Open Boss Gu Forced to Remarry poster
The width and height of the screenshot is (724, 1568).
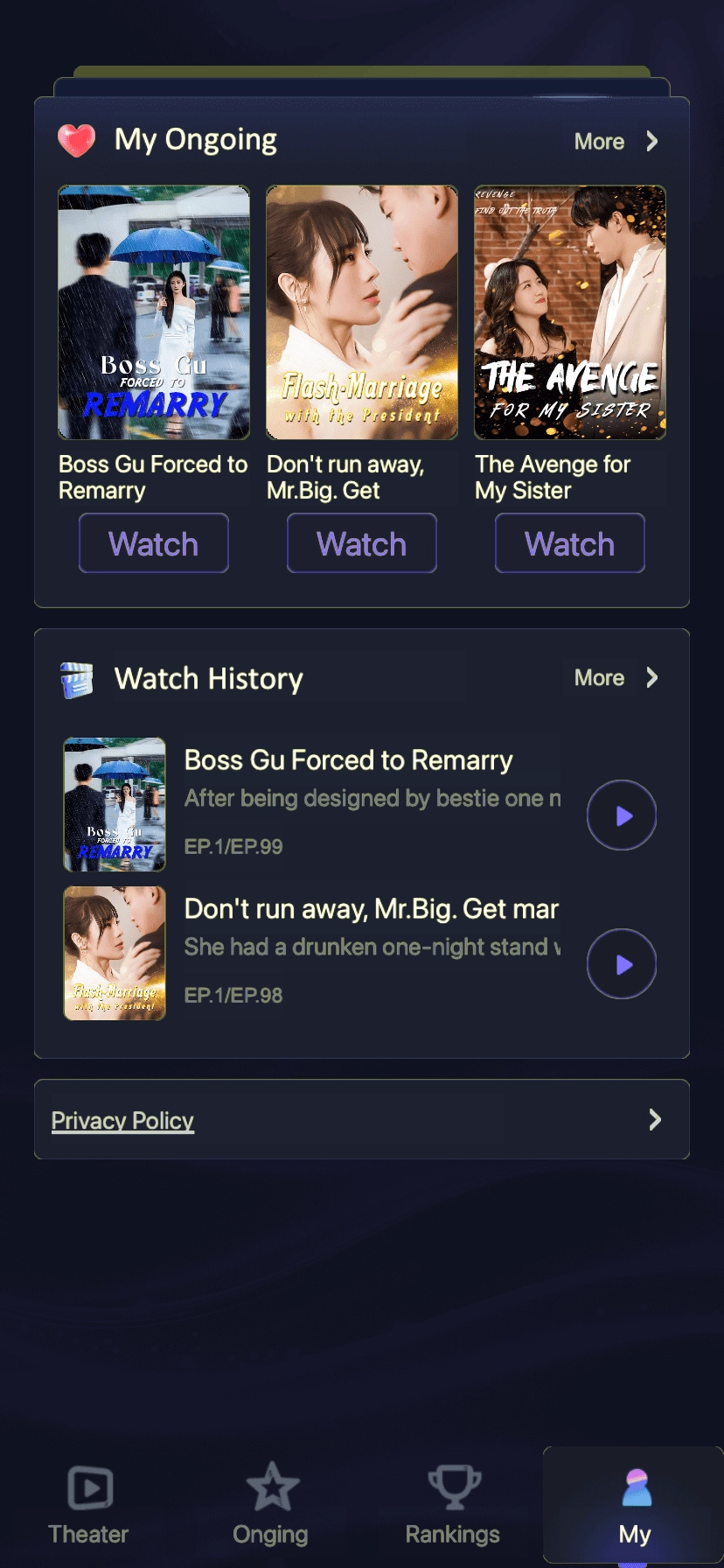[x=154, y=312]
